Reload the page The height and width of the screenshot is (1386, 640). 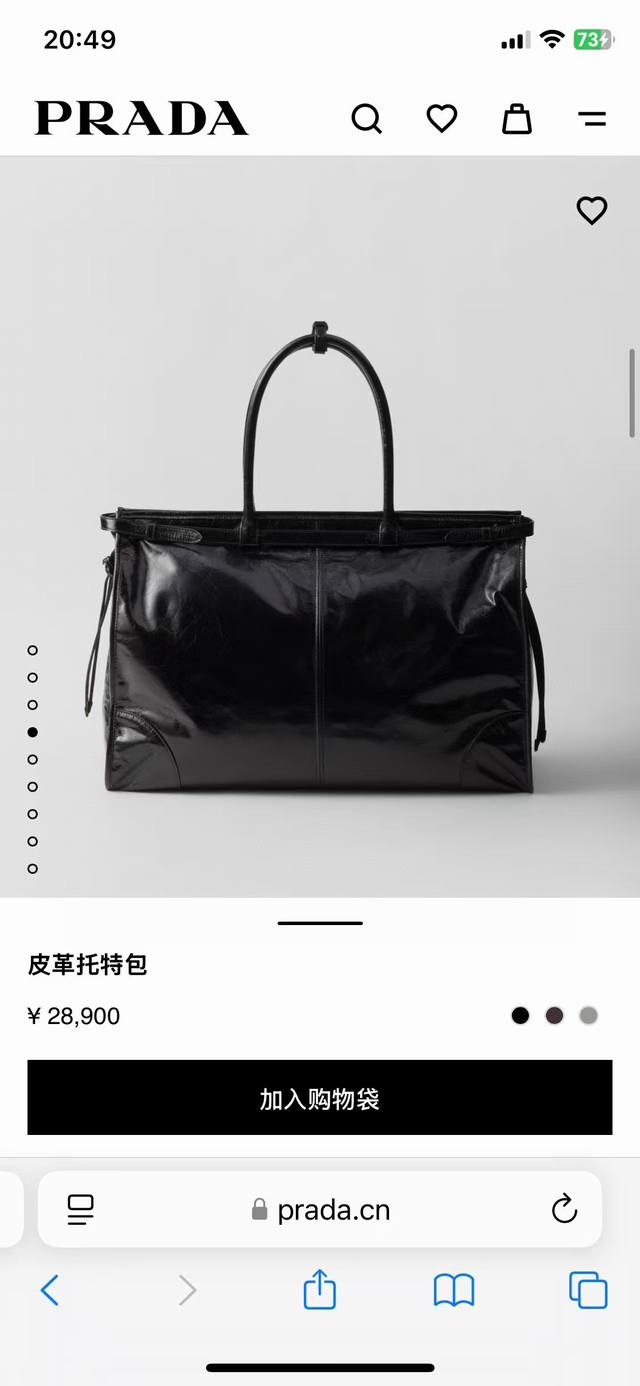564,1209
